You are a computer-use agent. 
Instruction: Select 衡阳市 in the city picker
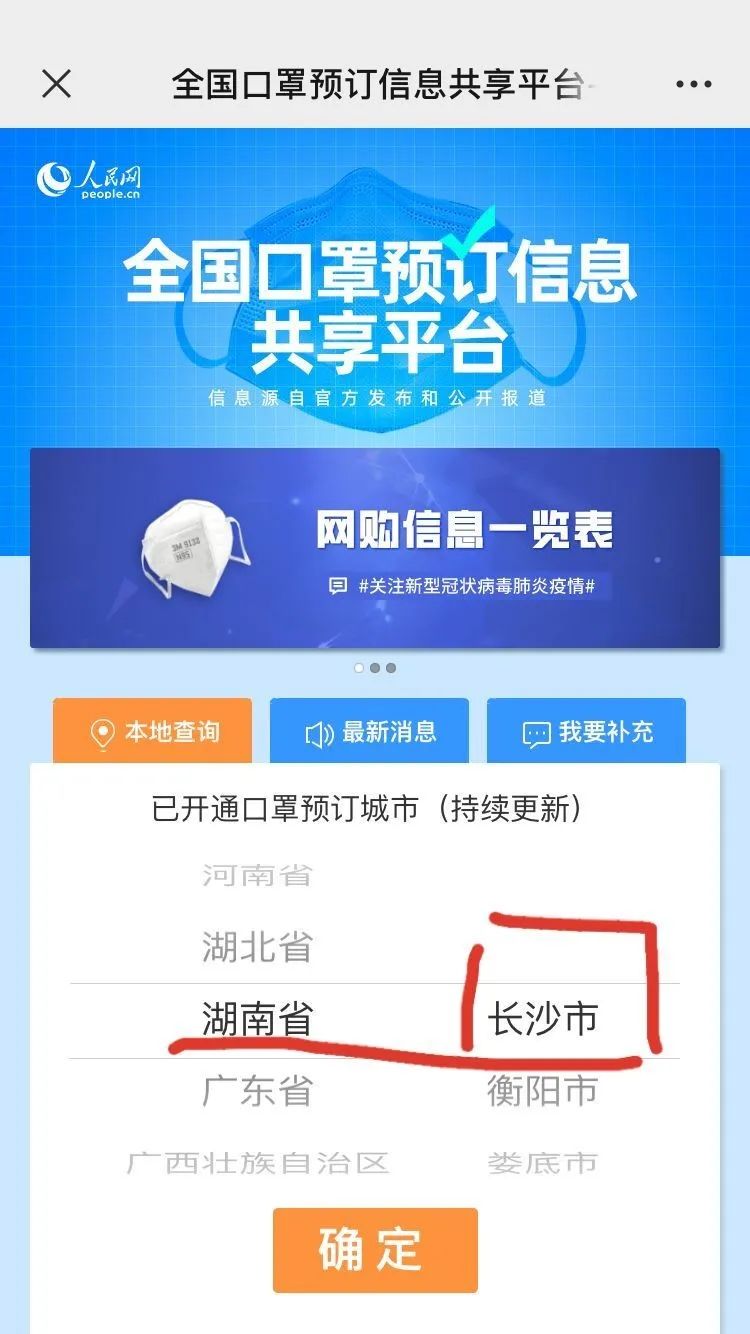pyautogui.click(x=543, y=1091)
